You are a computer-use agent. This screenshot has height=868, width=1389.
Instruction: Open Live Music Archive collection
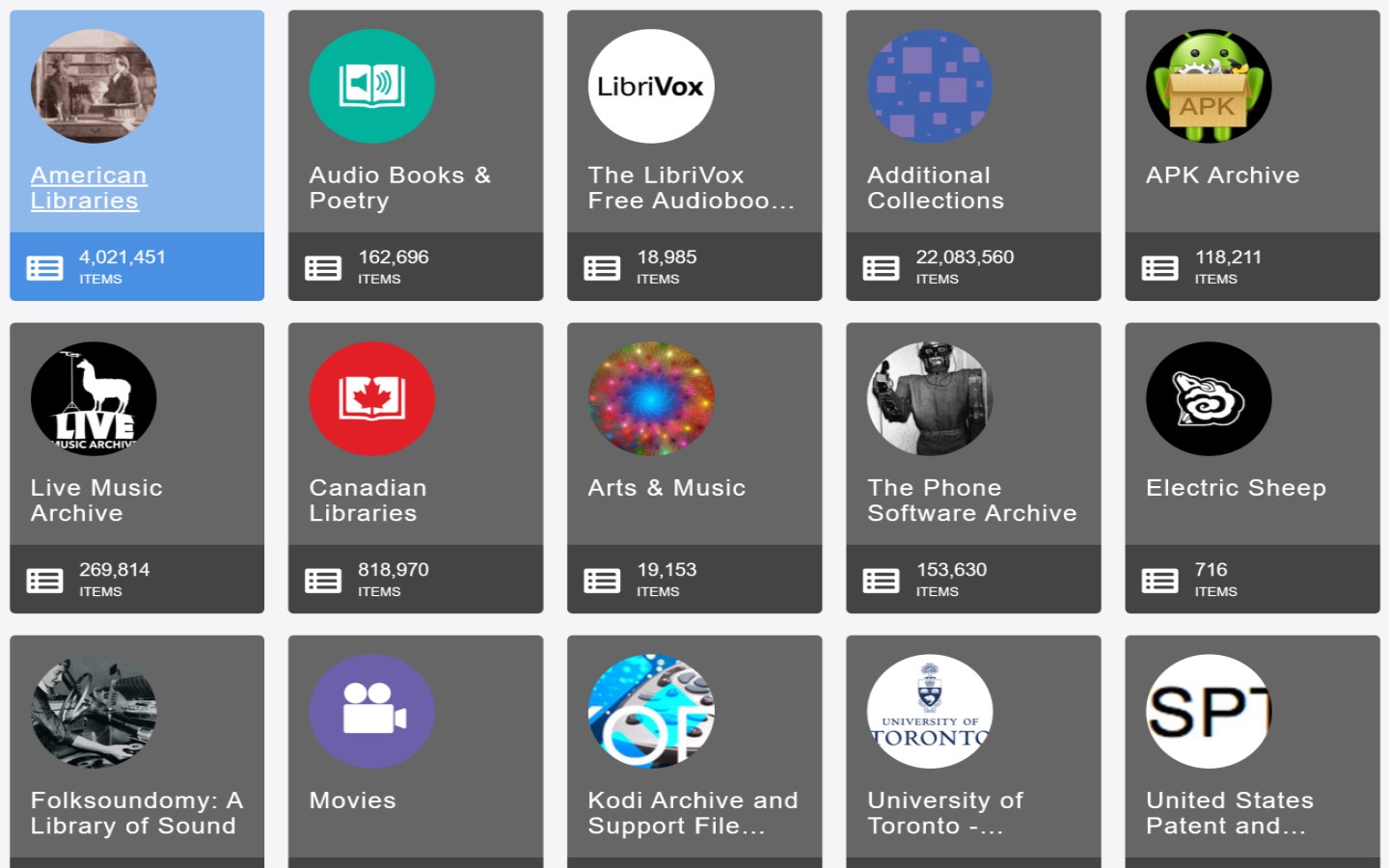click(x=96, y=501)
